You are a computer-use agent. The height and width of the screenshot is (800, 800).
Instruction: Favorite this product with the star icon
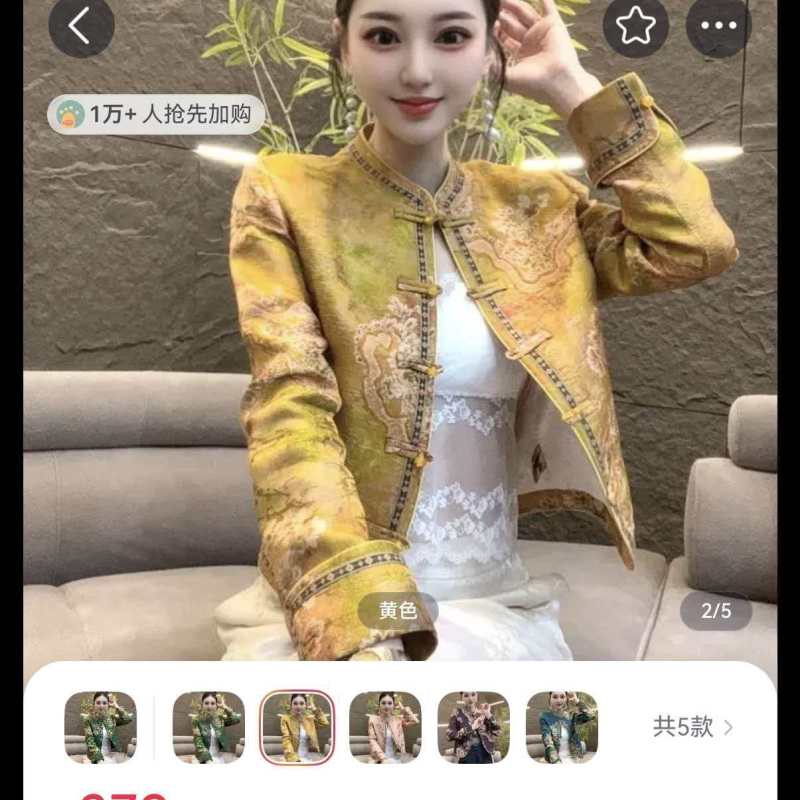(636, 25)
